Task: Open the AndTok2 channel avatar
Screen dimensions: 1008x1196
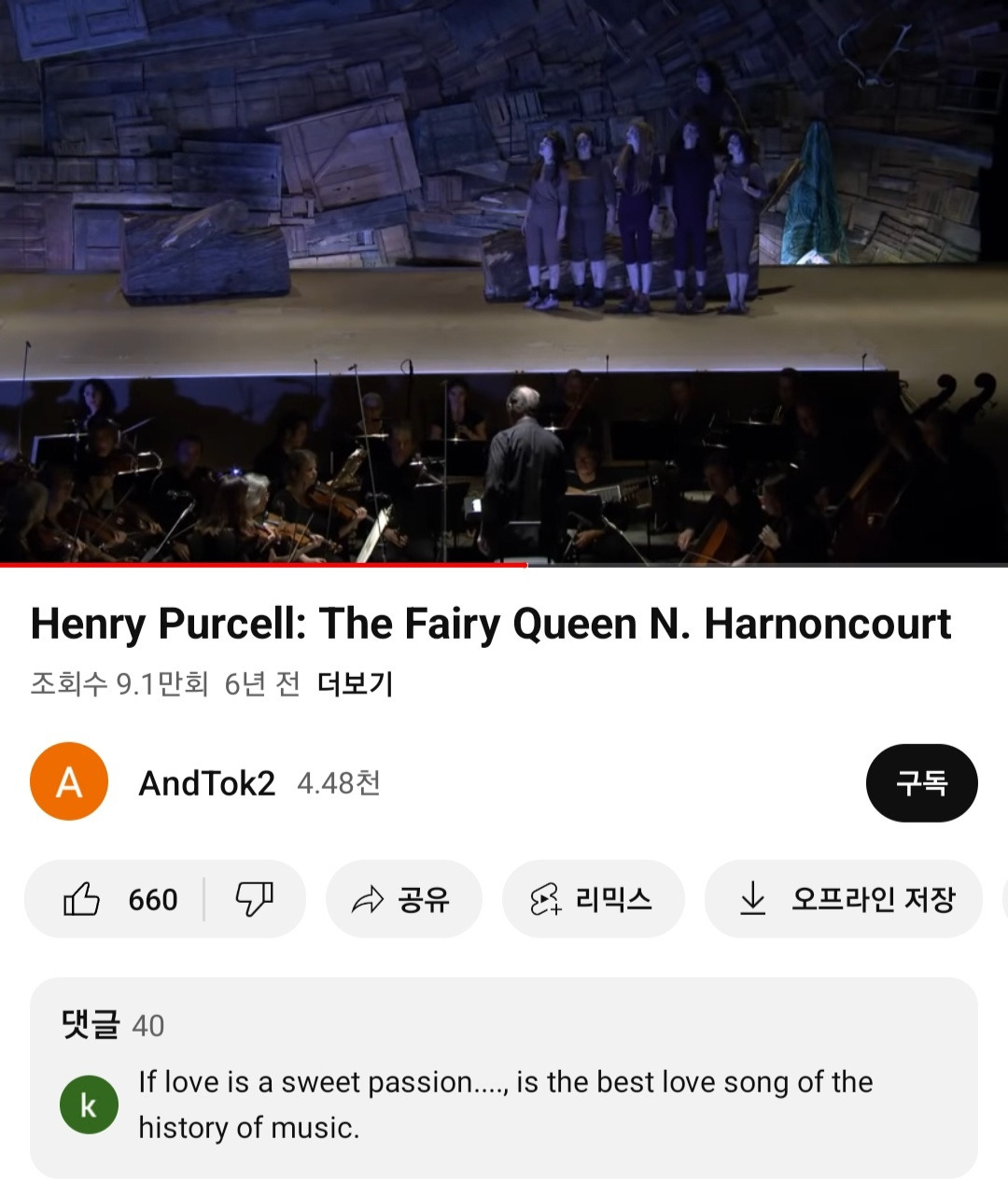Action: pos(68,781)
